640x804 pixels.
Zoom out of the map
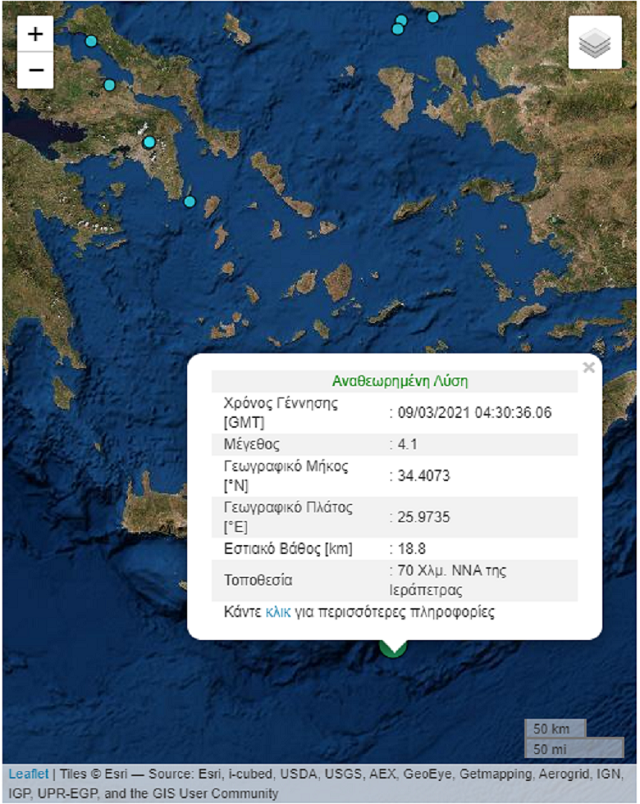tap(35, 70)
